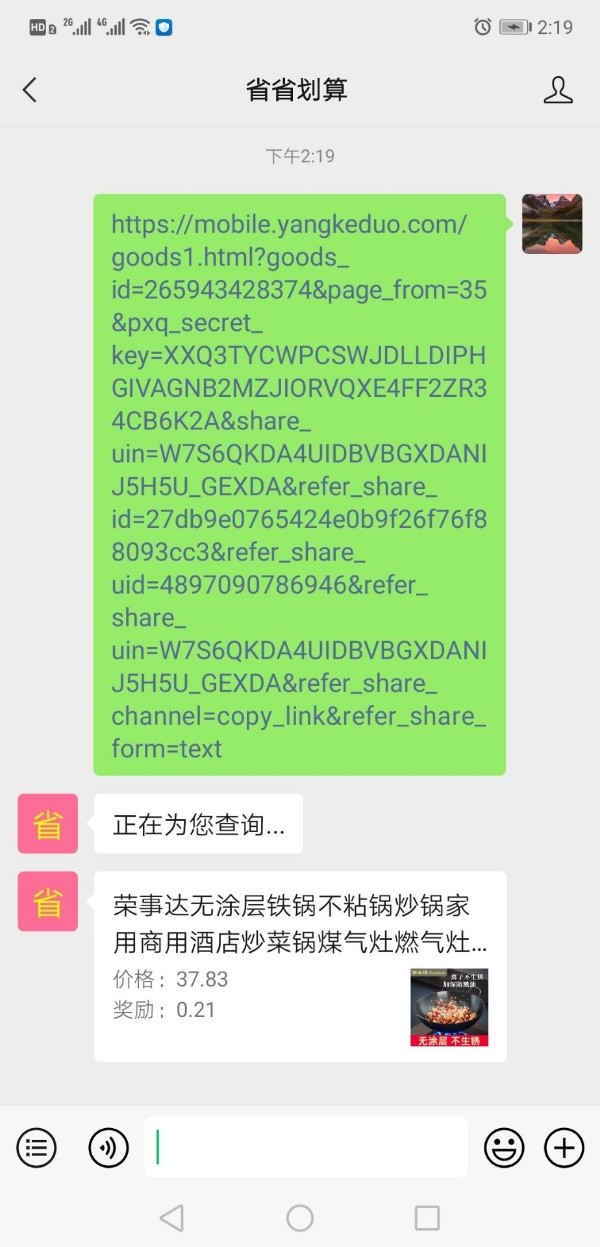Open the 荣事达 wok product card
Image resolution: width=600 pixels, height=1247 pixels.
300,966
